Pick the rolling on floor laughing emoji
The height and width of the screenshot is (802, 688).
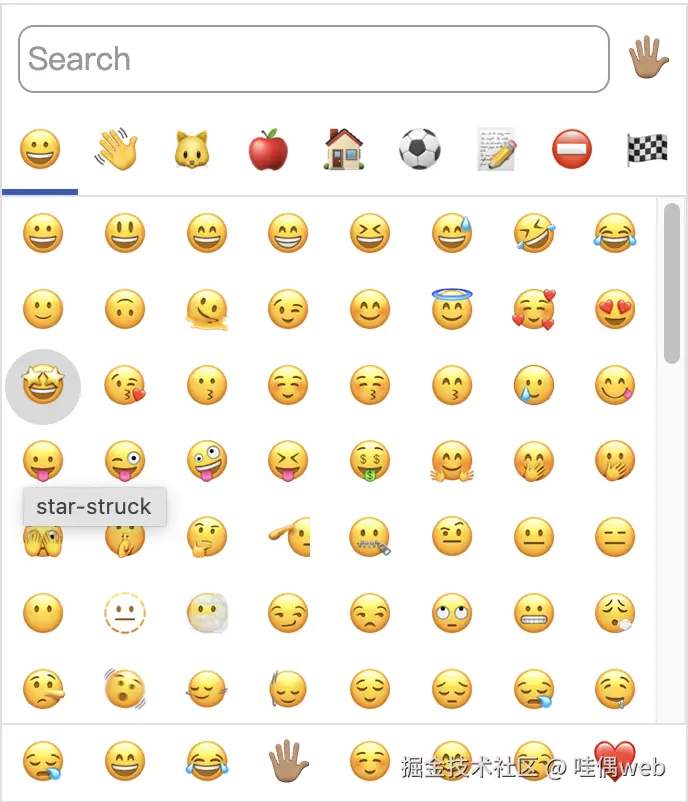[x=534, y=233]
